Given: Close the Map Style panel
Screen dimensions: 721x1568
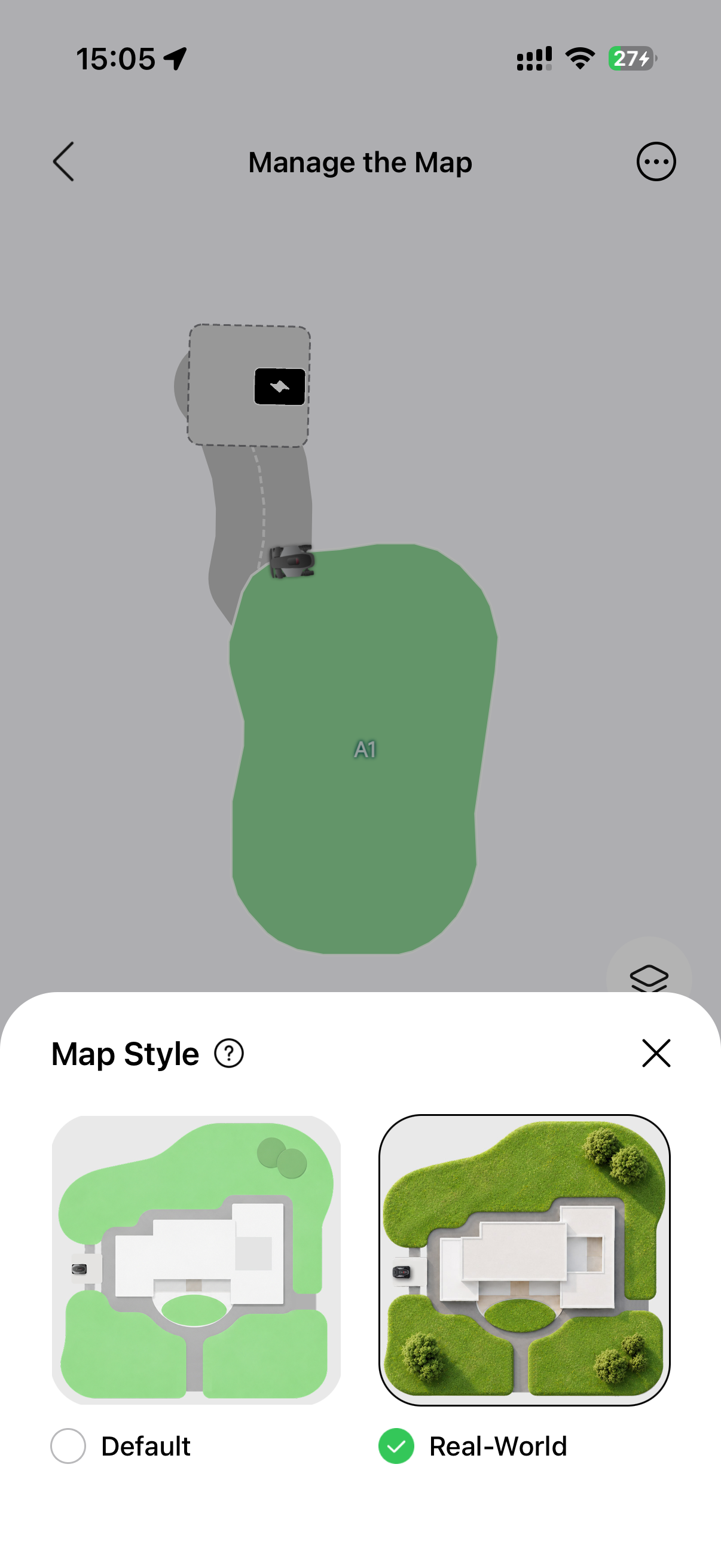Looking at the screenshot, I should point(656,1053).
